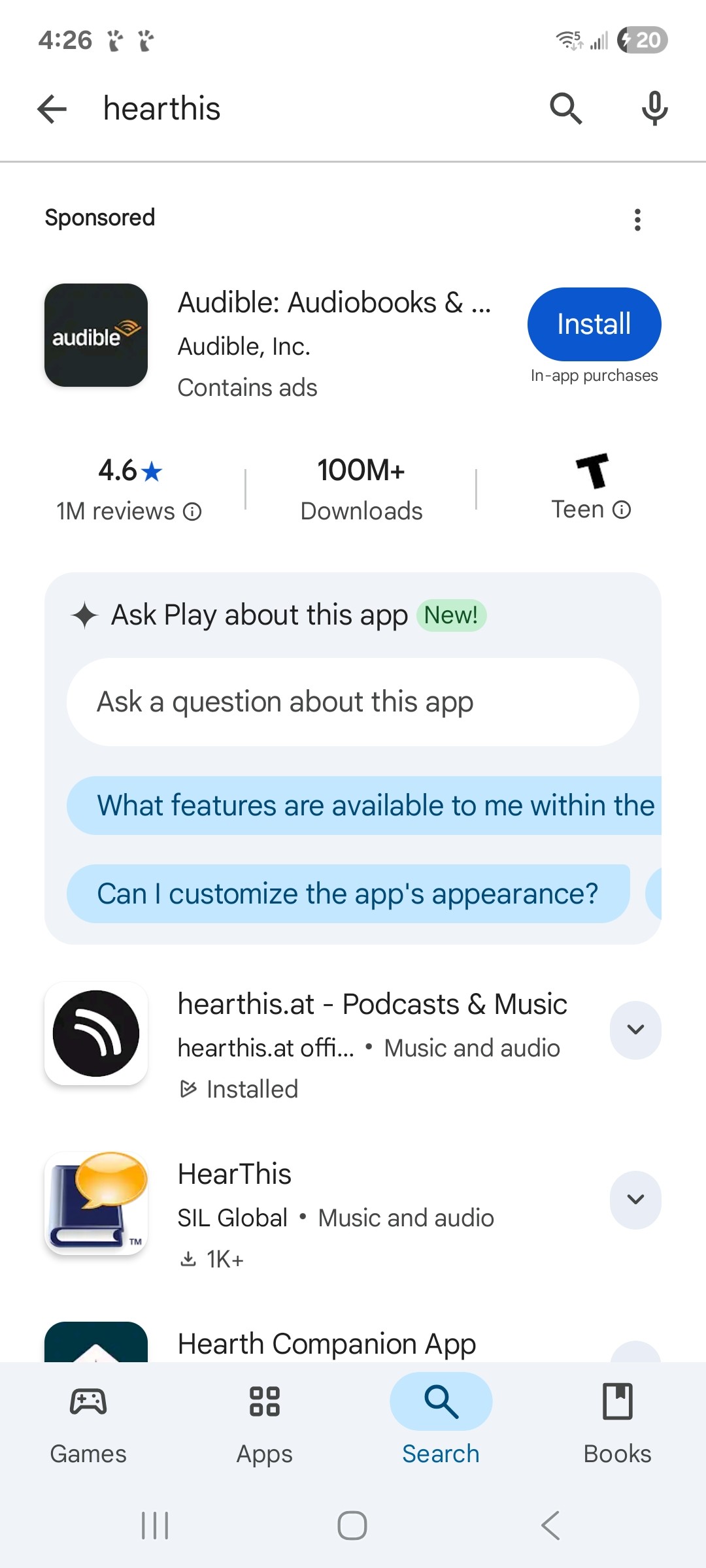Start voice search with the microphone

point(654,108)
